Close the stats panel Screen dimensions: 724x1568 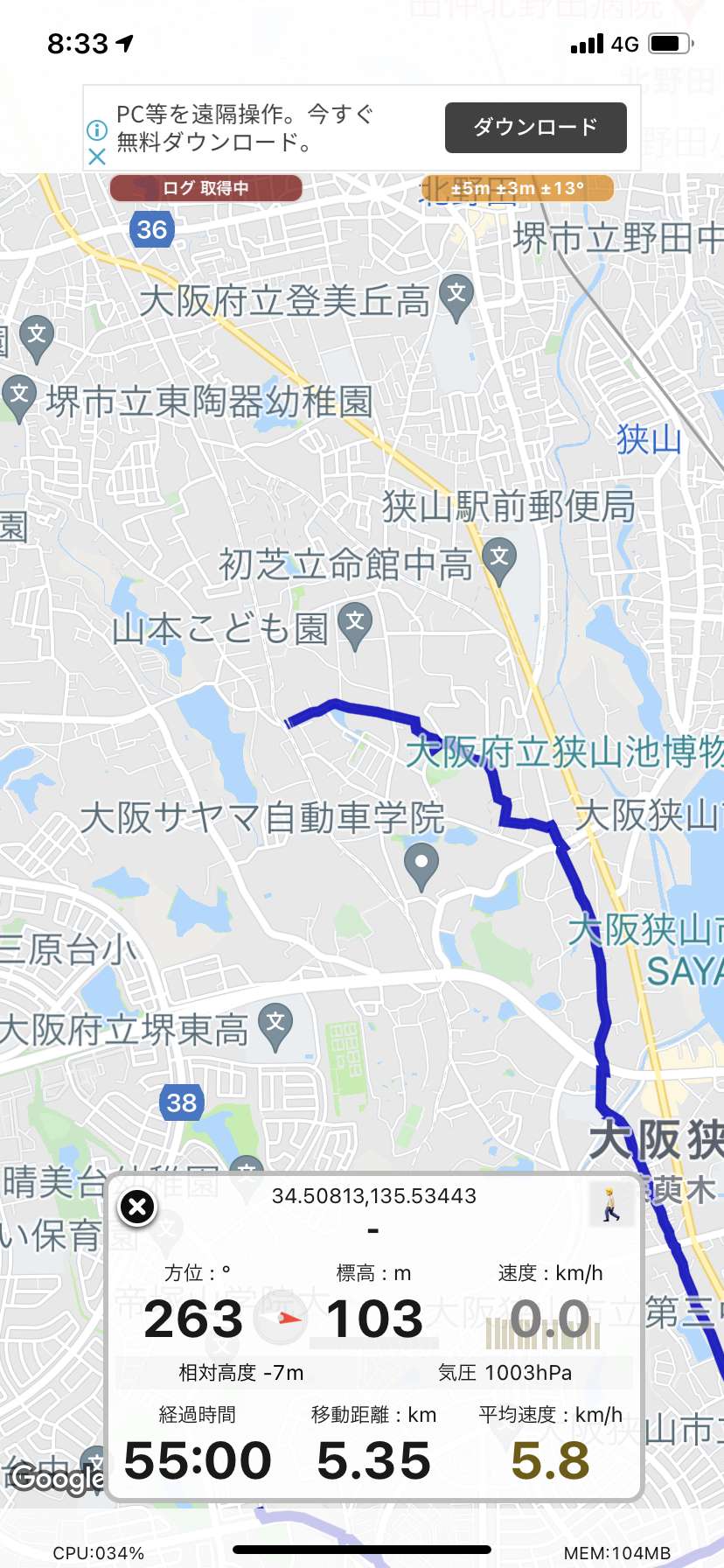tap(137, 1207)
